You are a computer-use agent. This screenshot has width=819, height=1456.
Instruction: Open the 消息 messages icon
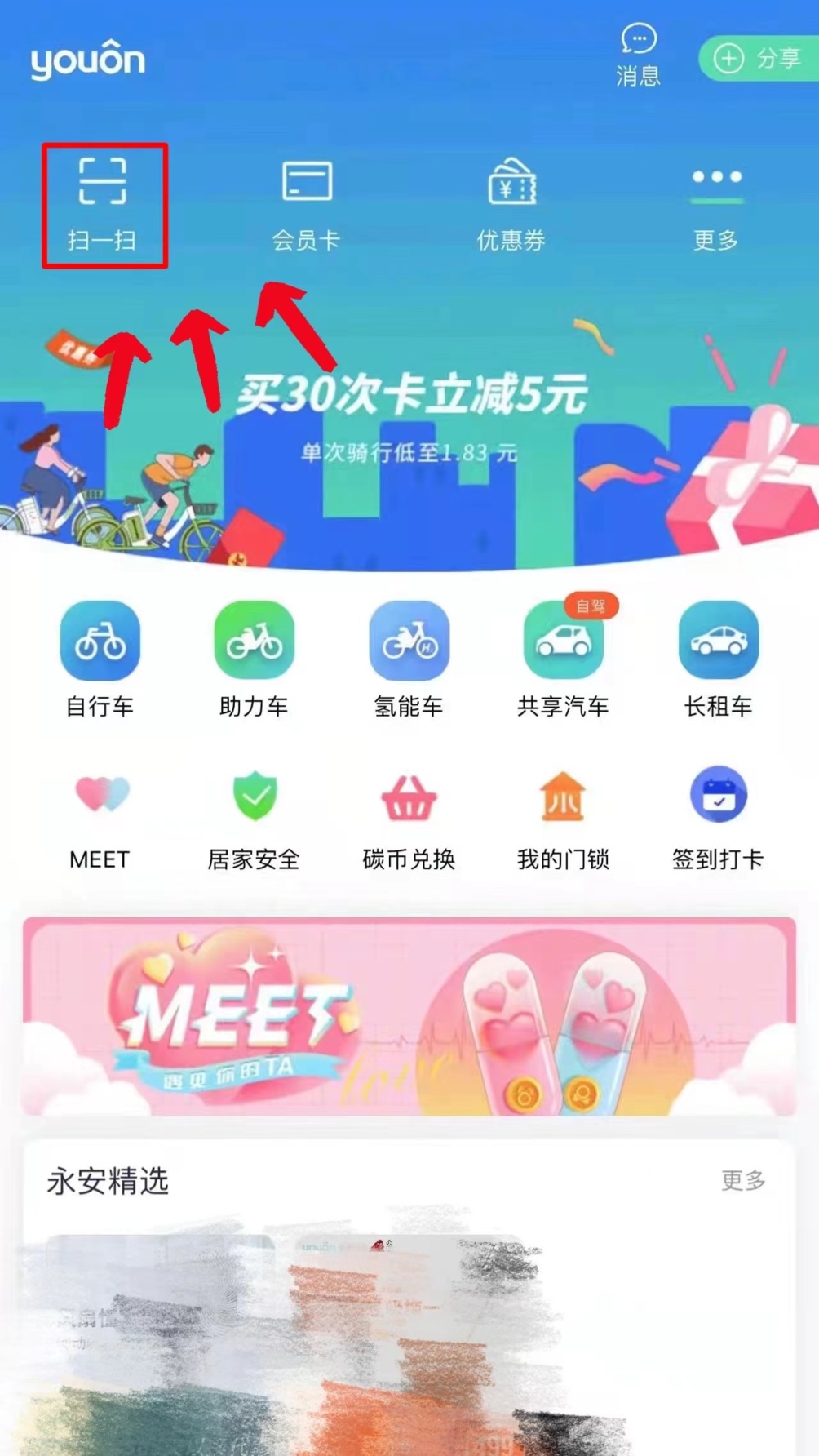point(638,54)
